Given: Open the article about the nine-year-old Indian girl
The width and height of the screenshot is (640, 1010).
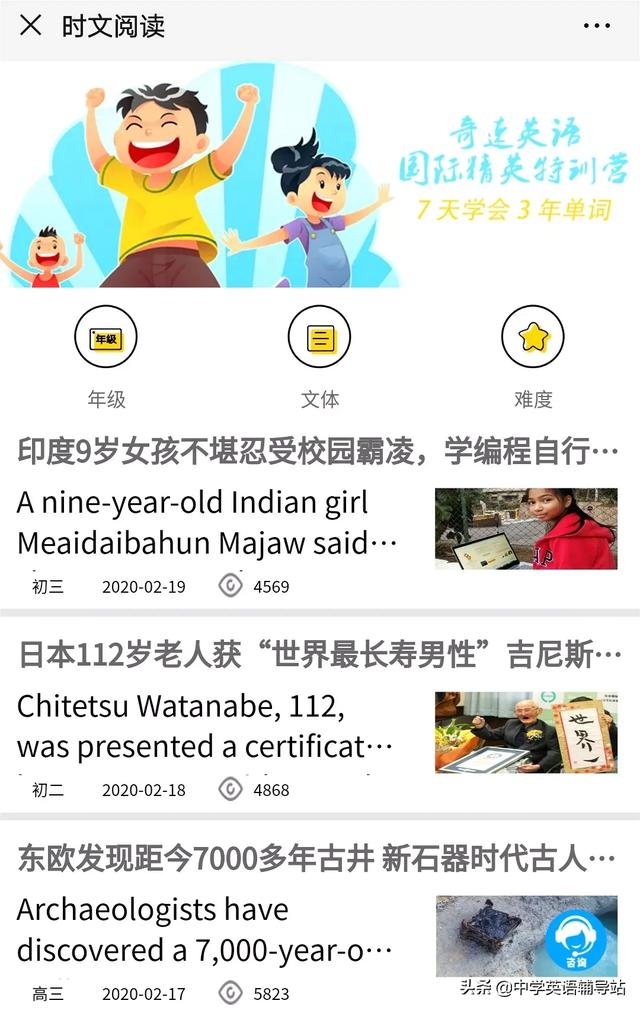Looking at the screenshot, I should 220,522.
